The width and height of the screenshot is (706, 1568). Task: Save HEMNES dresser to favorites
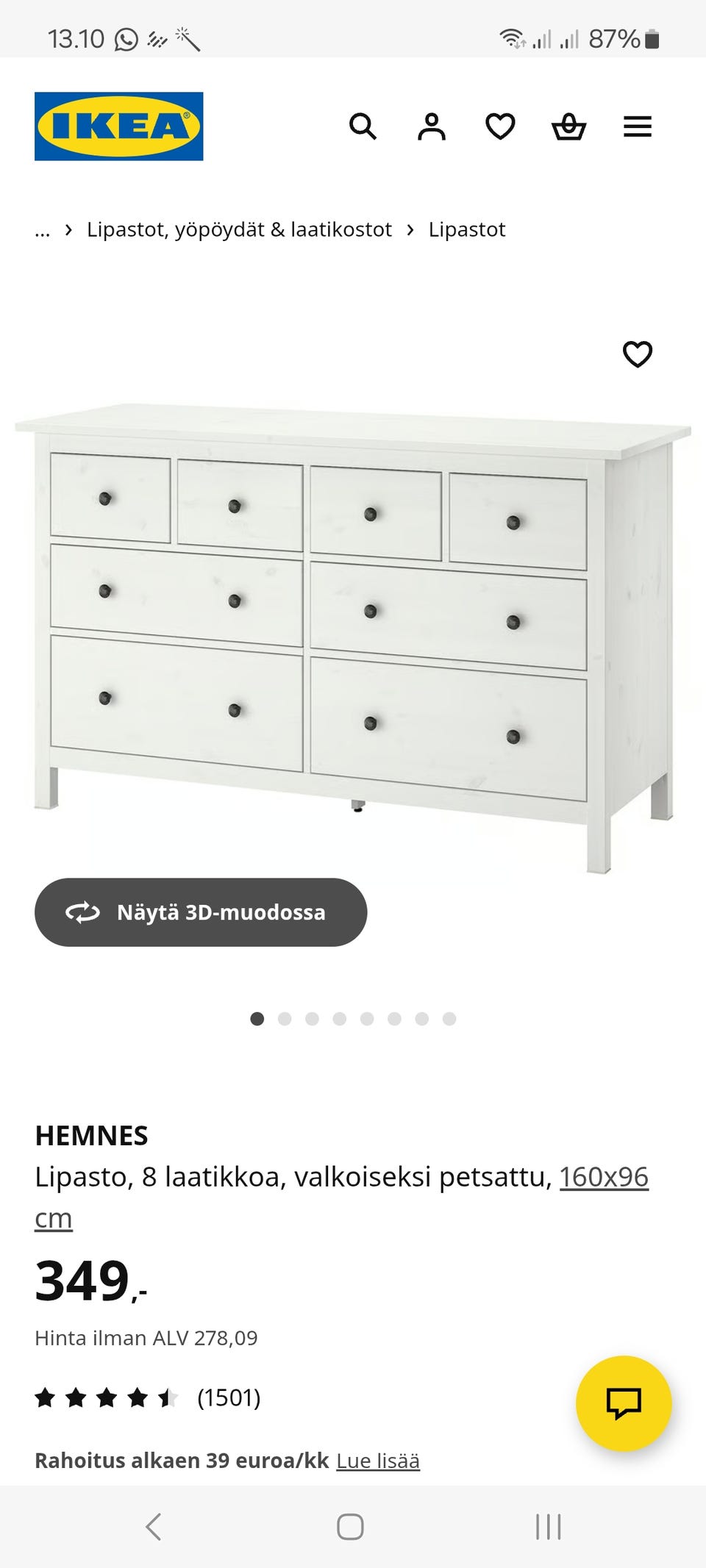pos(638,354)
